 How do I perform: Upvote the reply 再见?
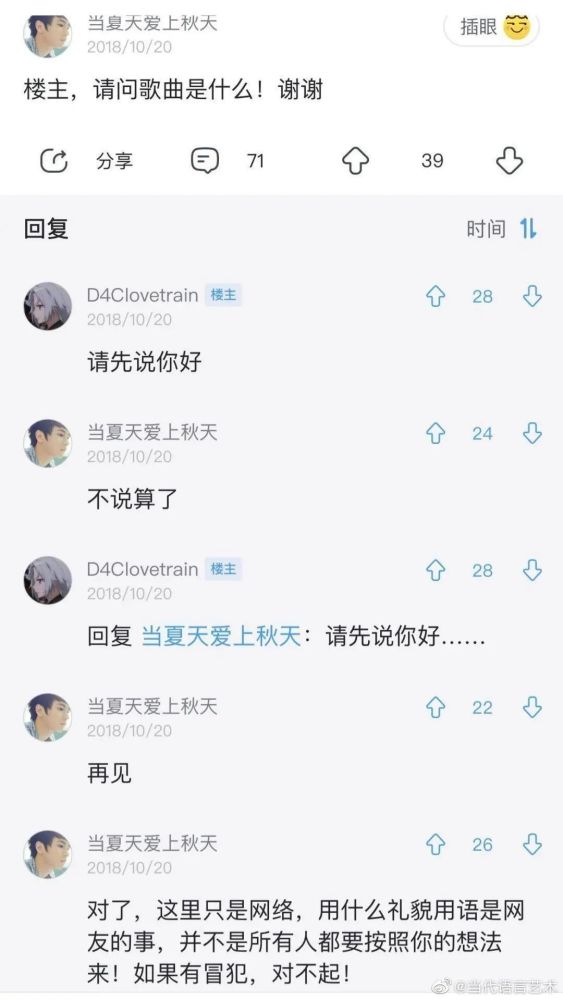[435, 707]
